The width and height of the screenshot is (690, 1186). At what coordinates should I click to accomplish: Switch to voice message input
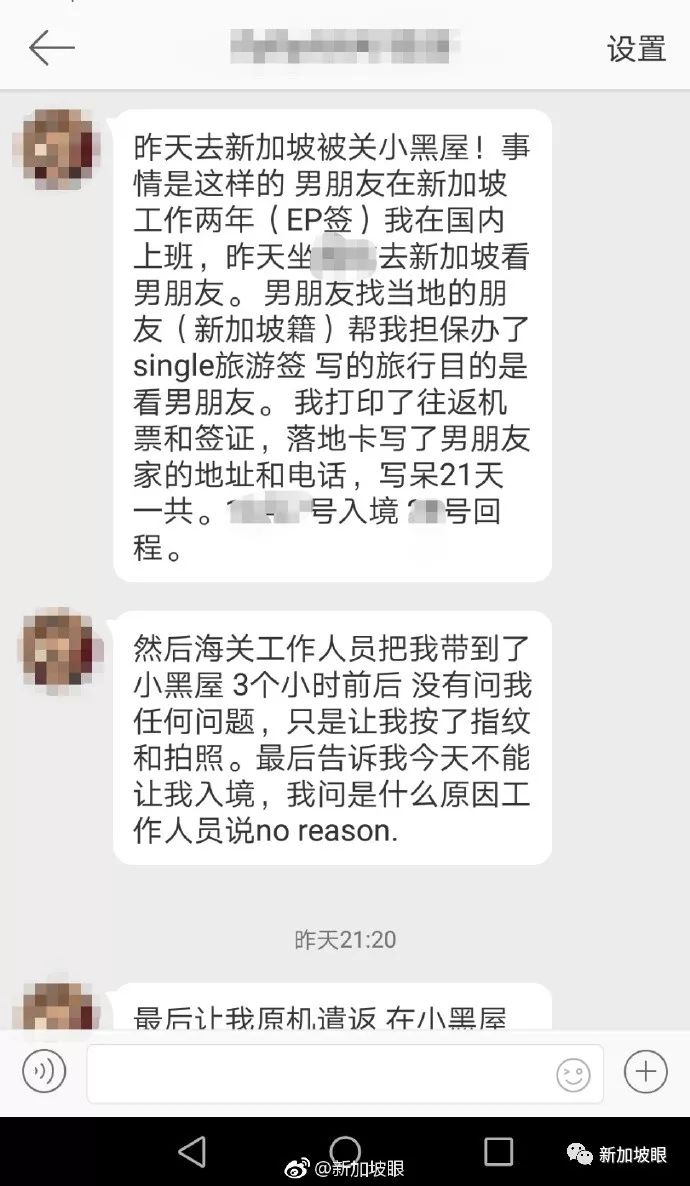tap(44, 1073)
